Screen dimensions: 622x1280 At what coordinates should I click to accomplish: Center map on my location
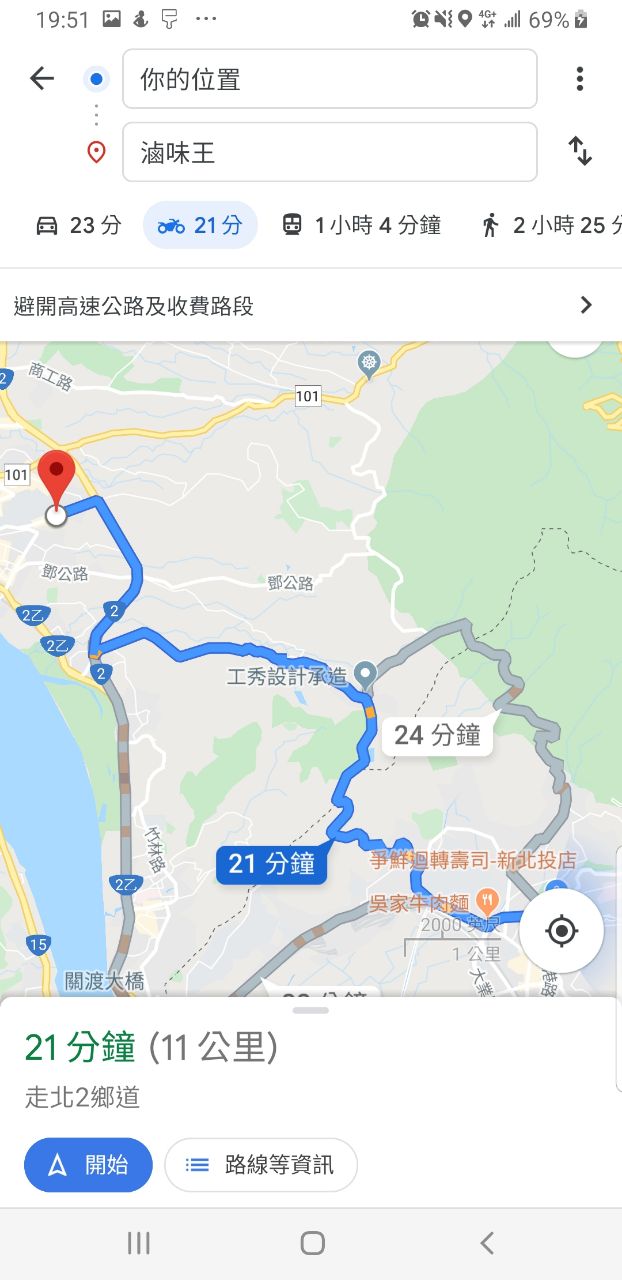561,931
